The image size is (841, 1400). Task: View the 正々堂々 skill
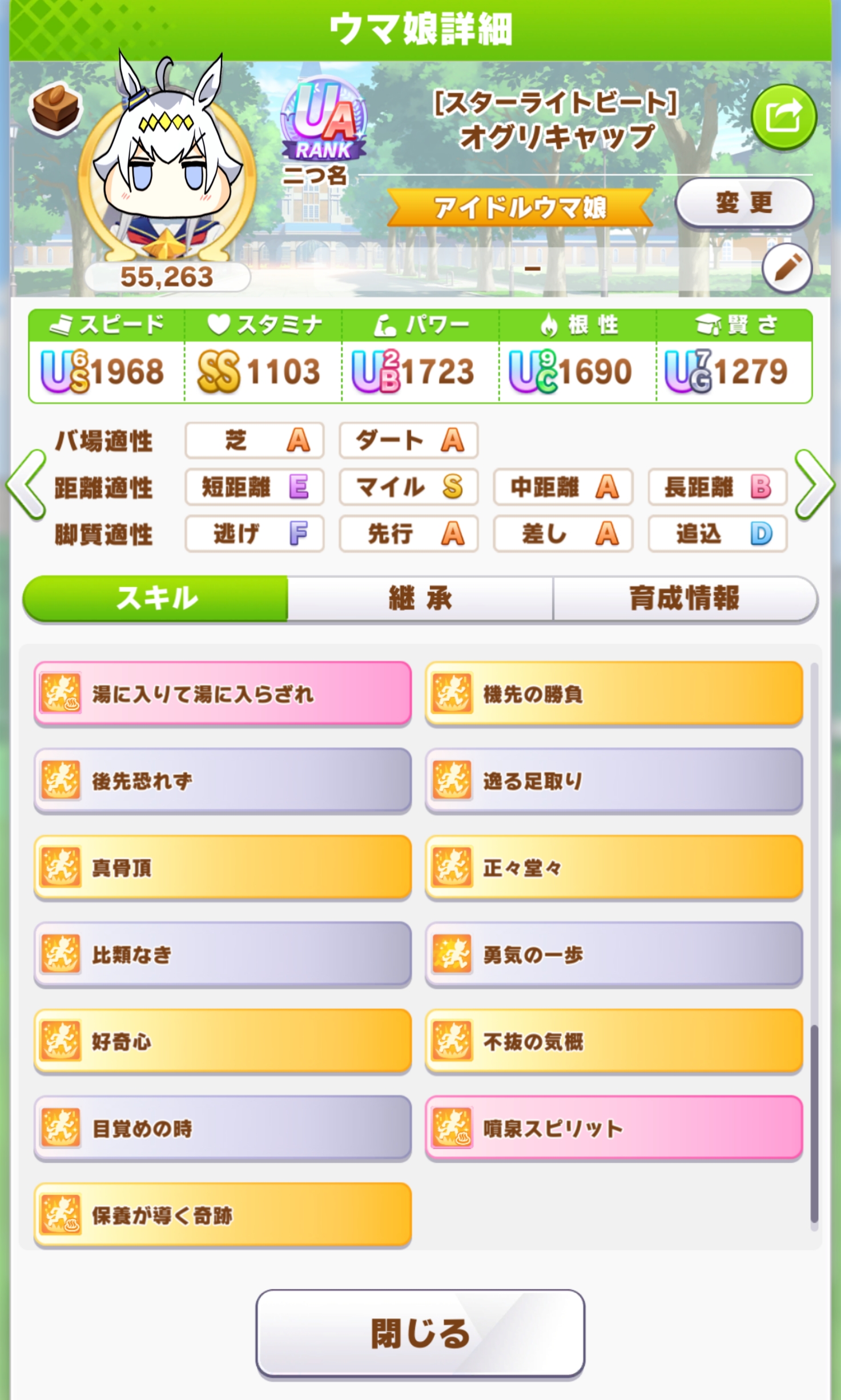tap(614, 867)
